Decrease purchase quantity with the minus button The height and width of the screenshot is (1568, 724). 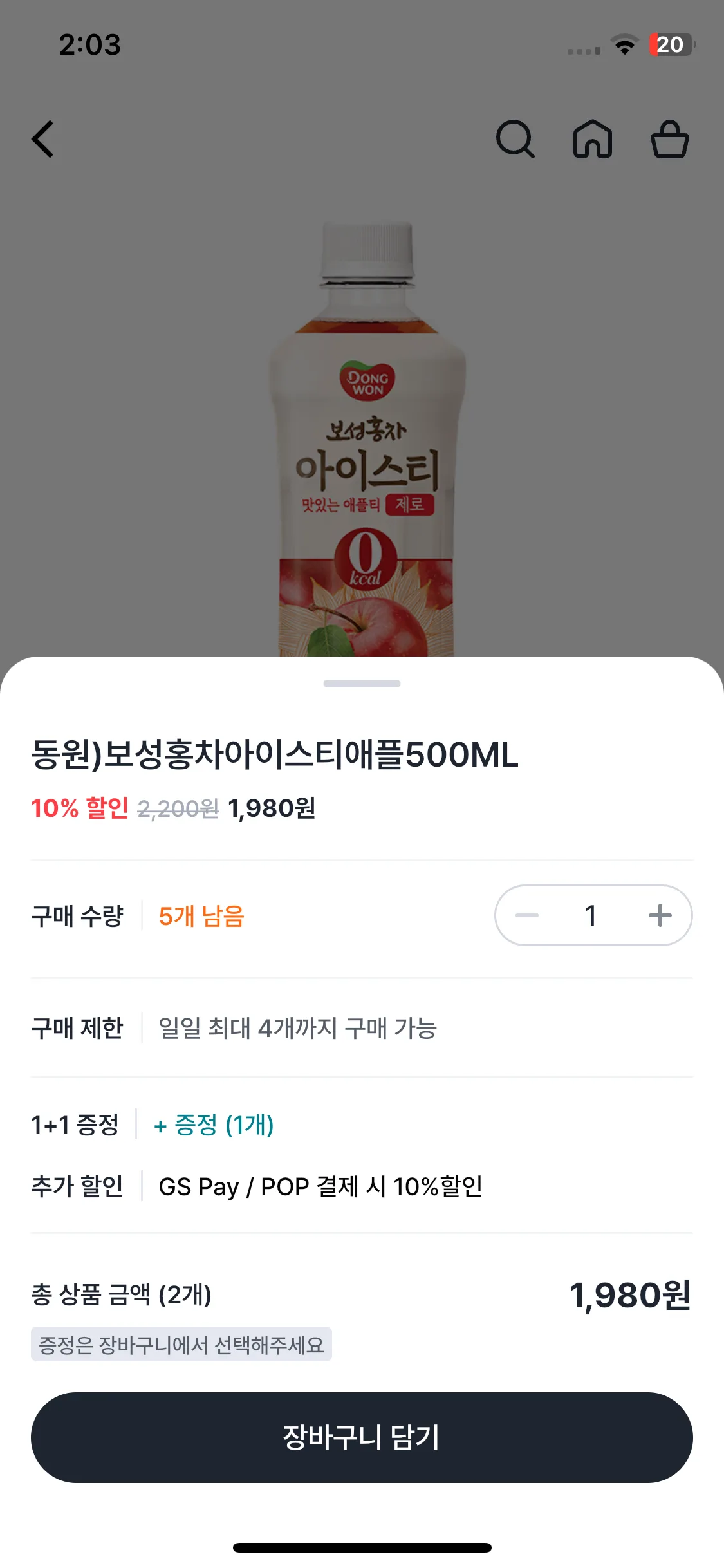[527, 915]
